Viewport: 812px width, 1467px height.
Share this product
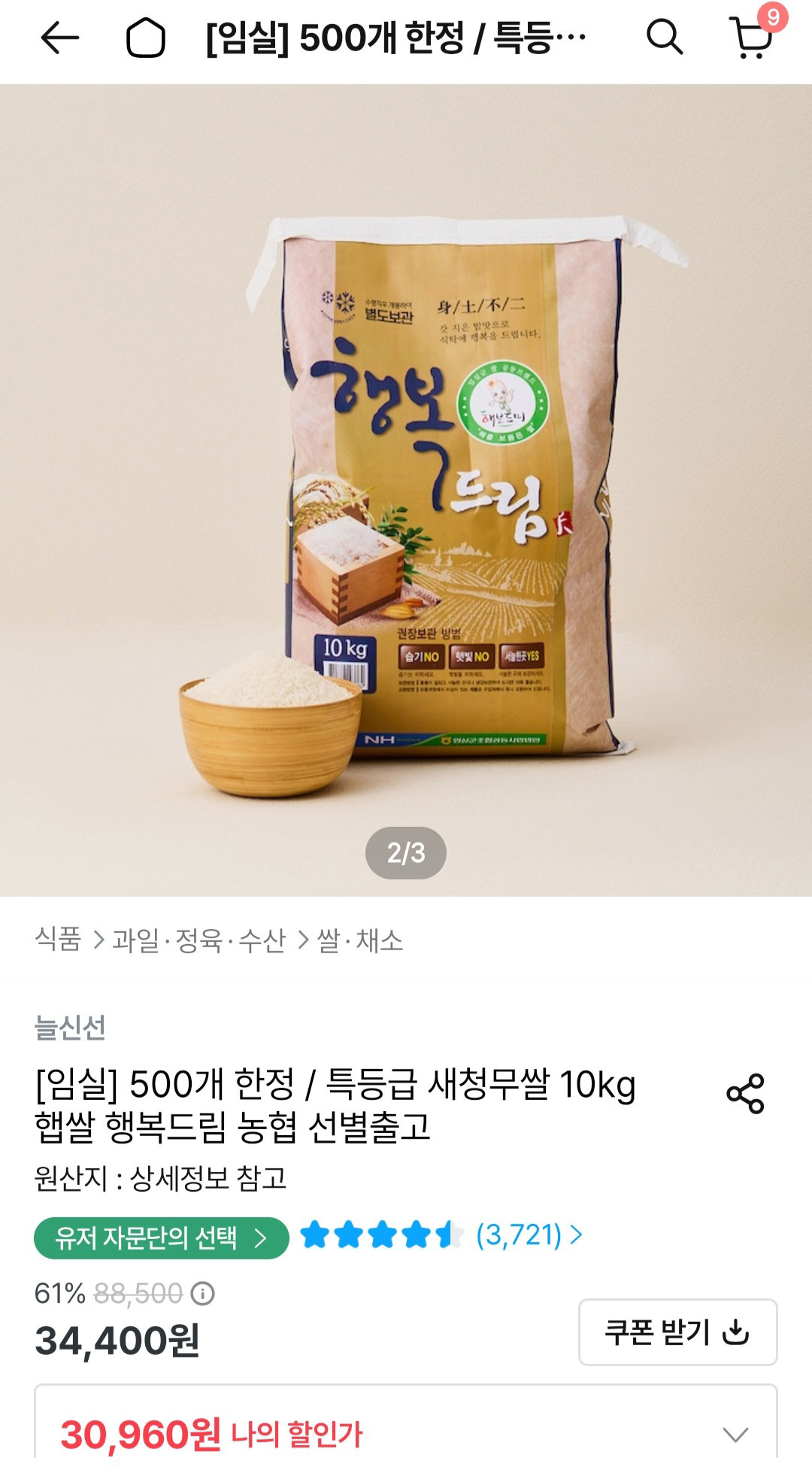(745, 1094)
